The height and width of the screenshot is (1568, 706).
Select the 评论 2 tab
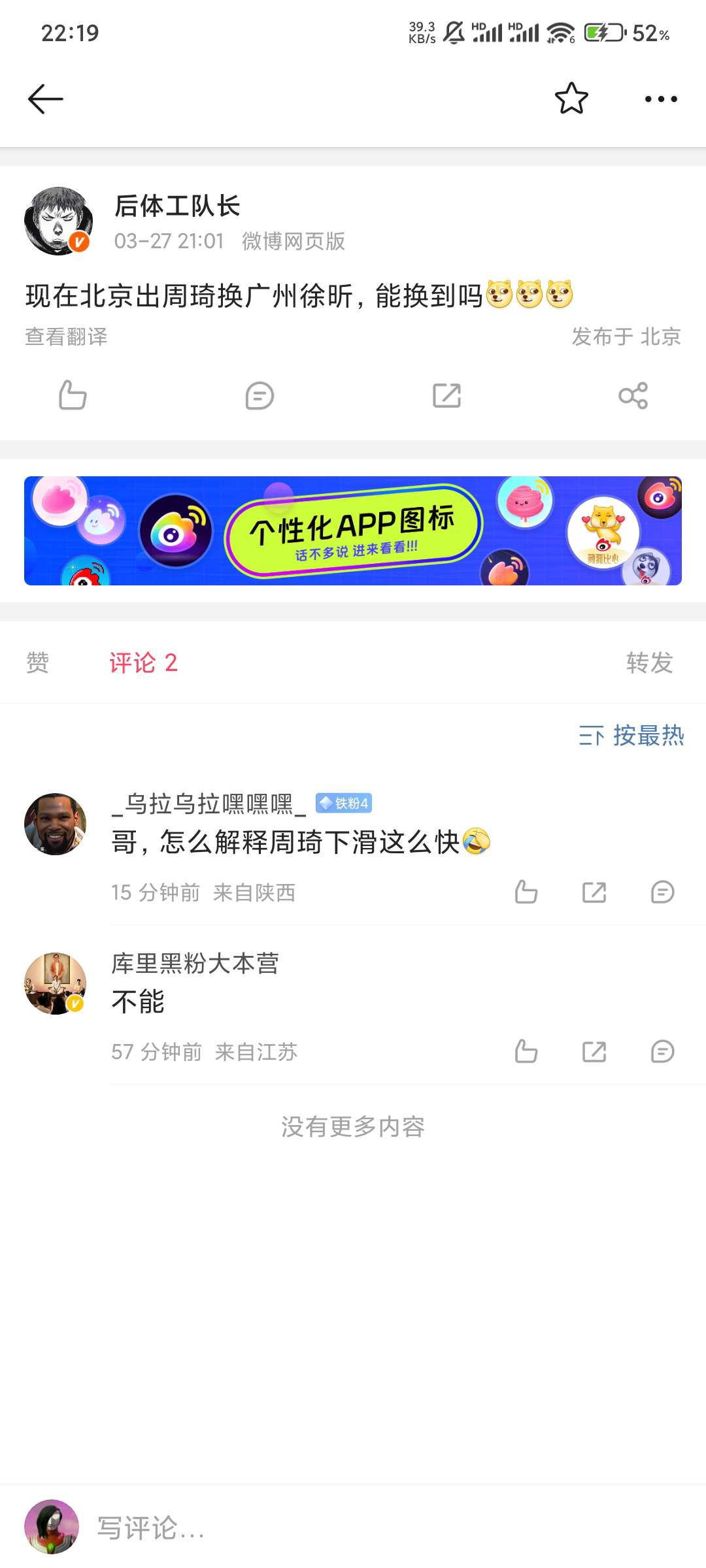click(143, 662)
